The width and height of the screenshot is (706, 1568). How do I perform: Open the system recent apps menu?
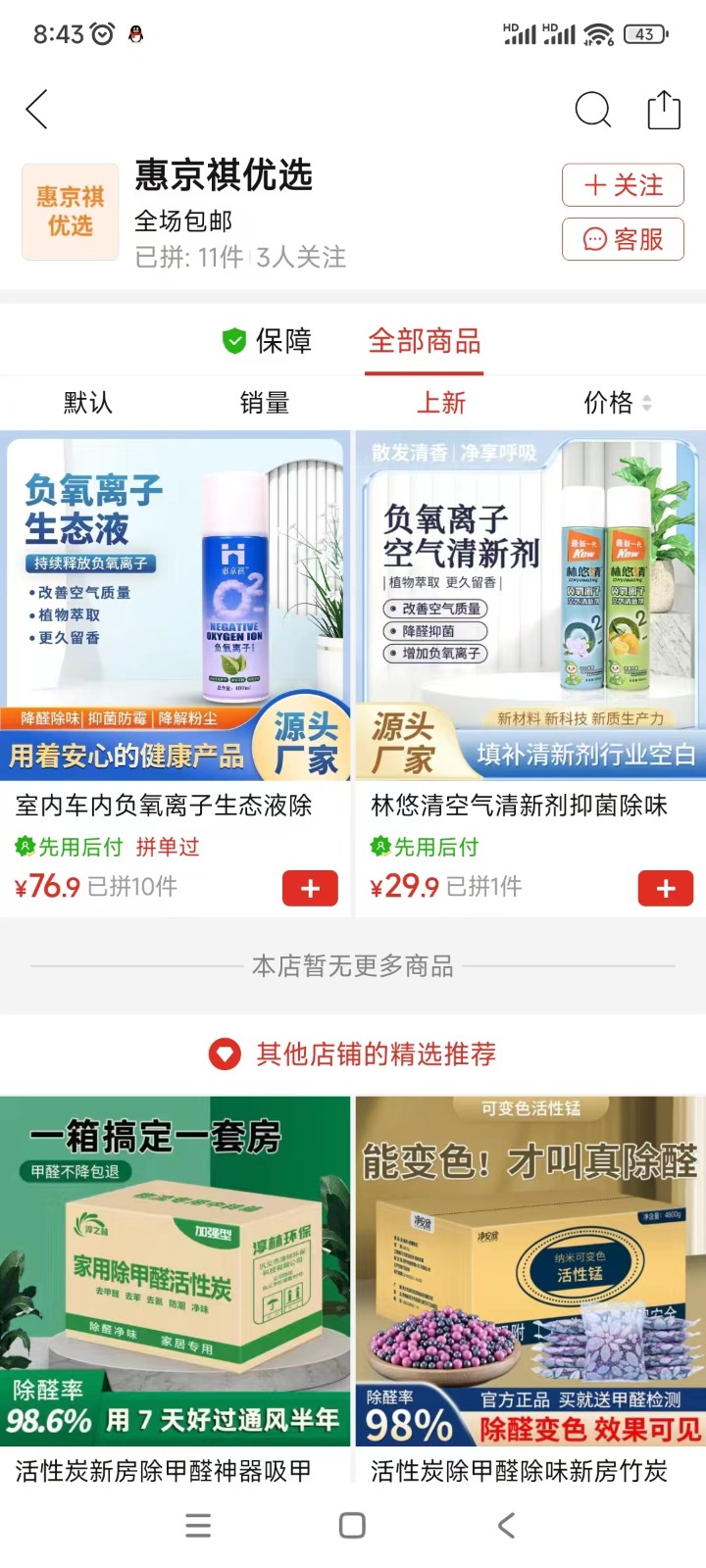198,1525
